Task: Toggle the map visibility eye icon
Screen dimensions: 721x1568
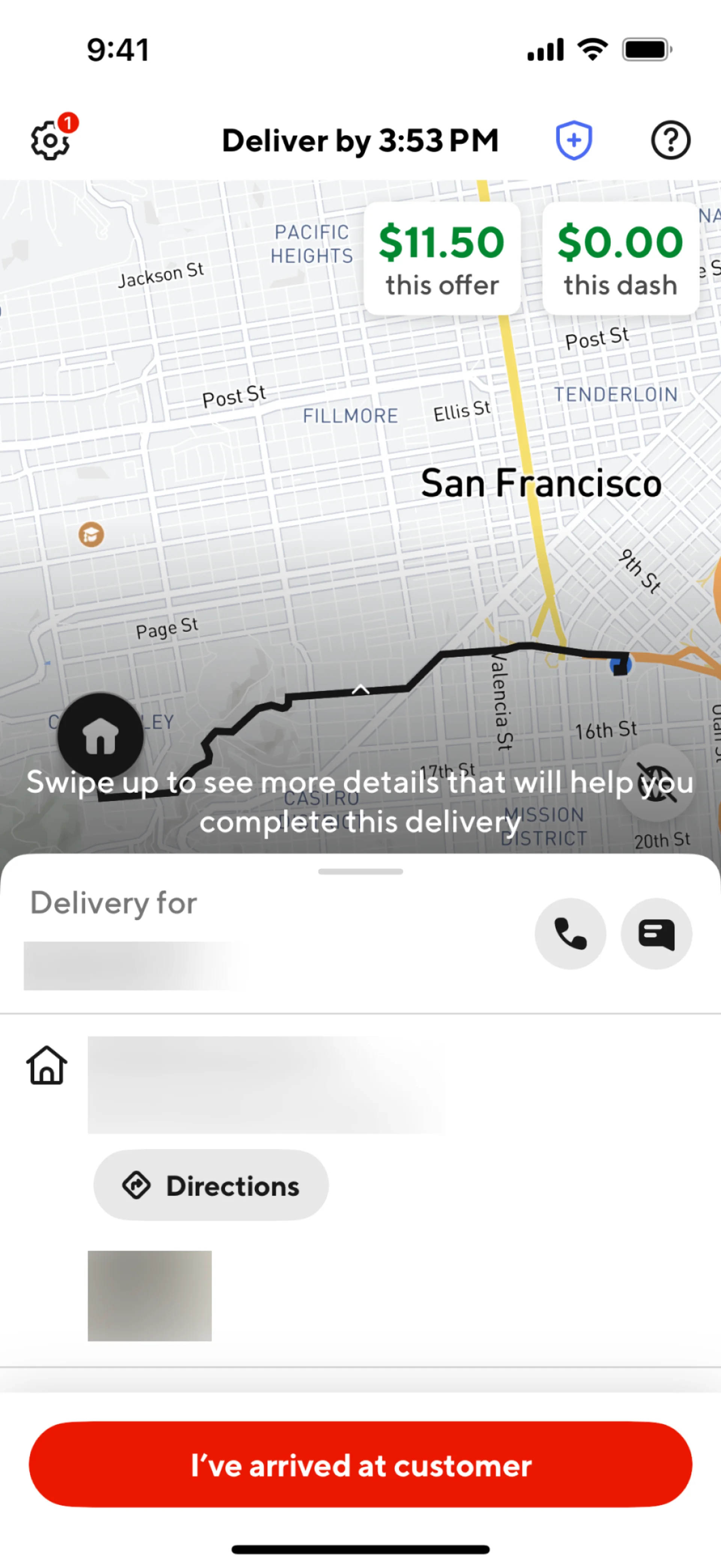Action: tap(655, 783)
